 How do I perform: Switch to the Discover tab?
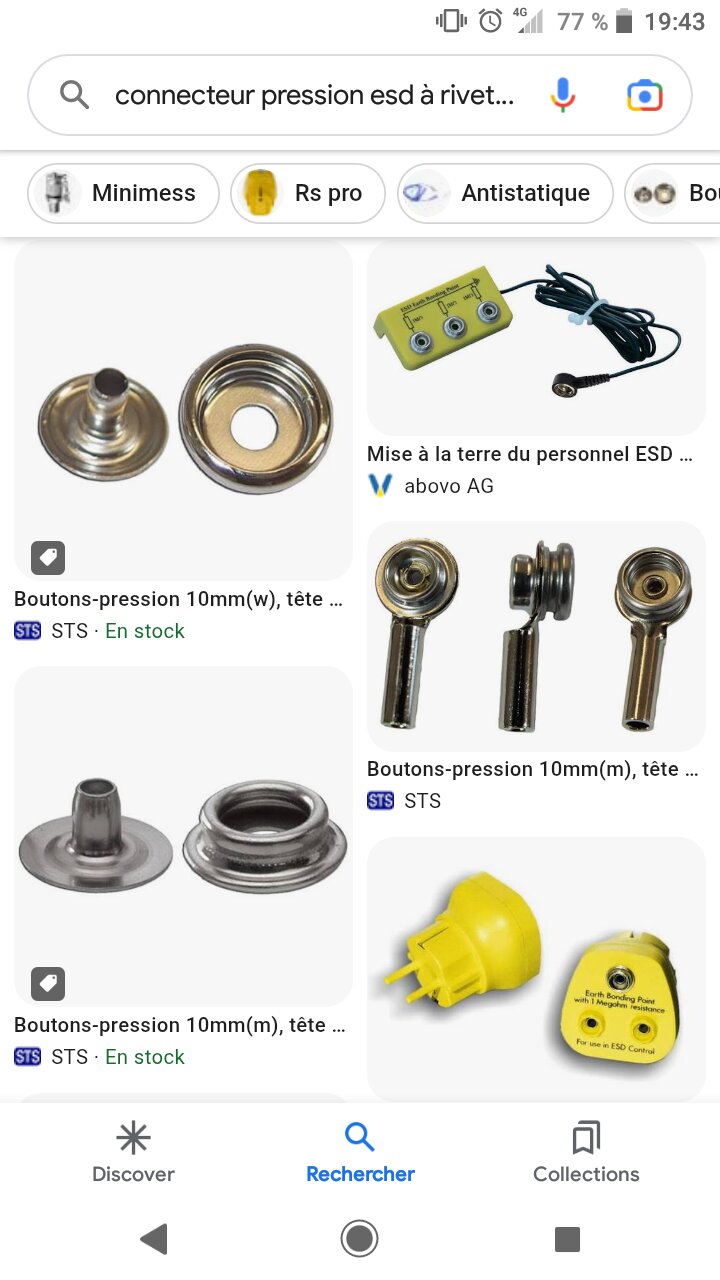[x=133, y=1153]
